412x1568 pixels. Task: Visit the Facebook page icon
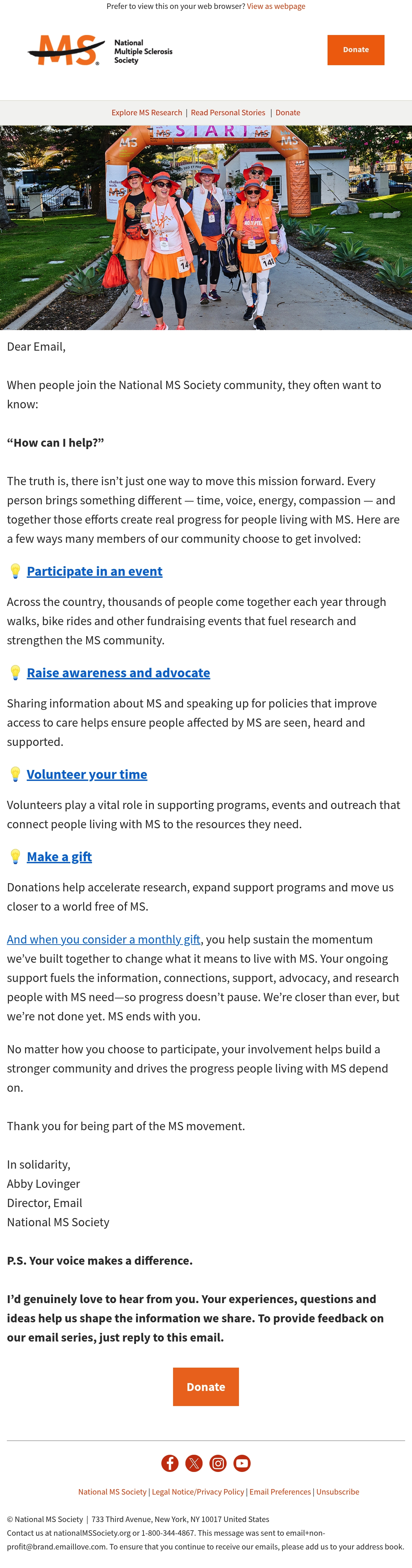pos(170,1463)
